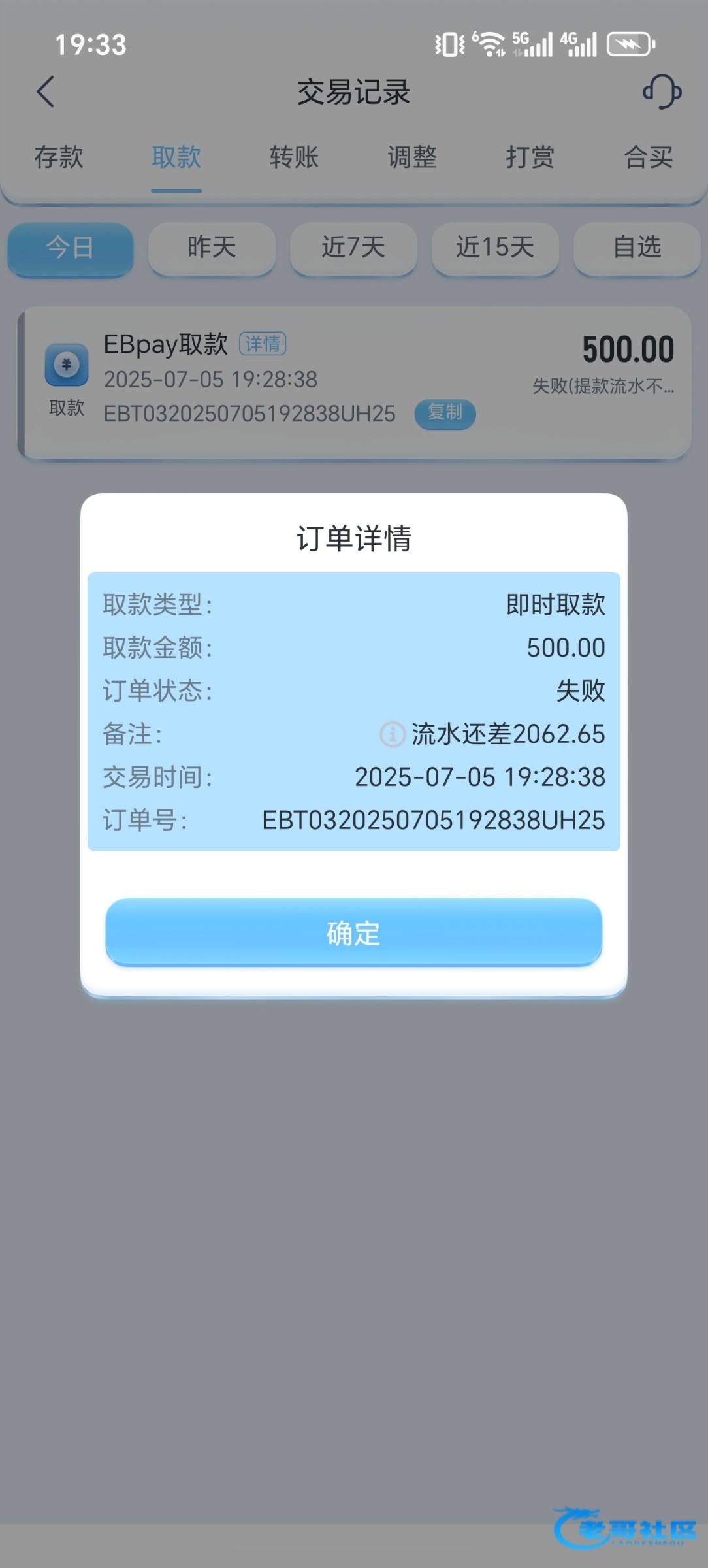Choose a custom date range with 自选

point(637,248)
